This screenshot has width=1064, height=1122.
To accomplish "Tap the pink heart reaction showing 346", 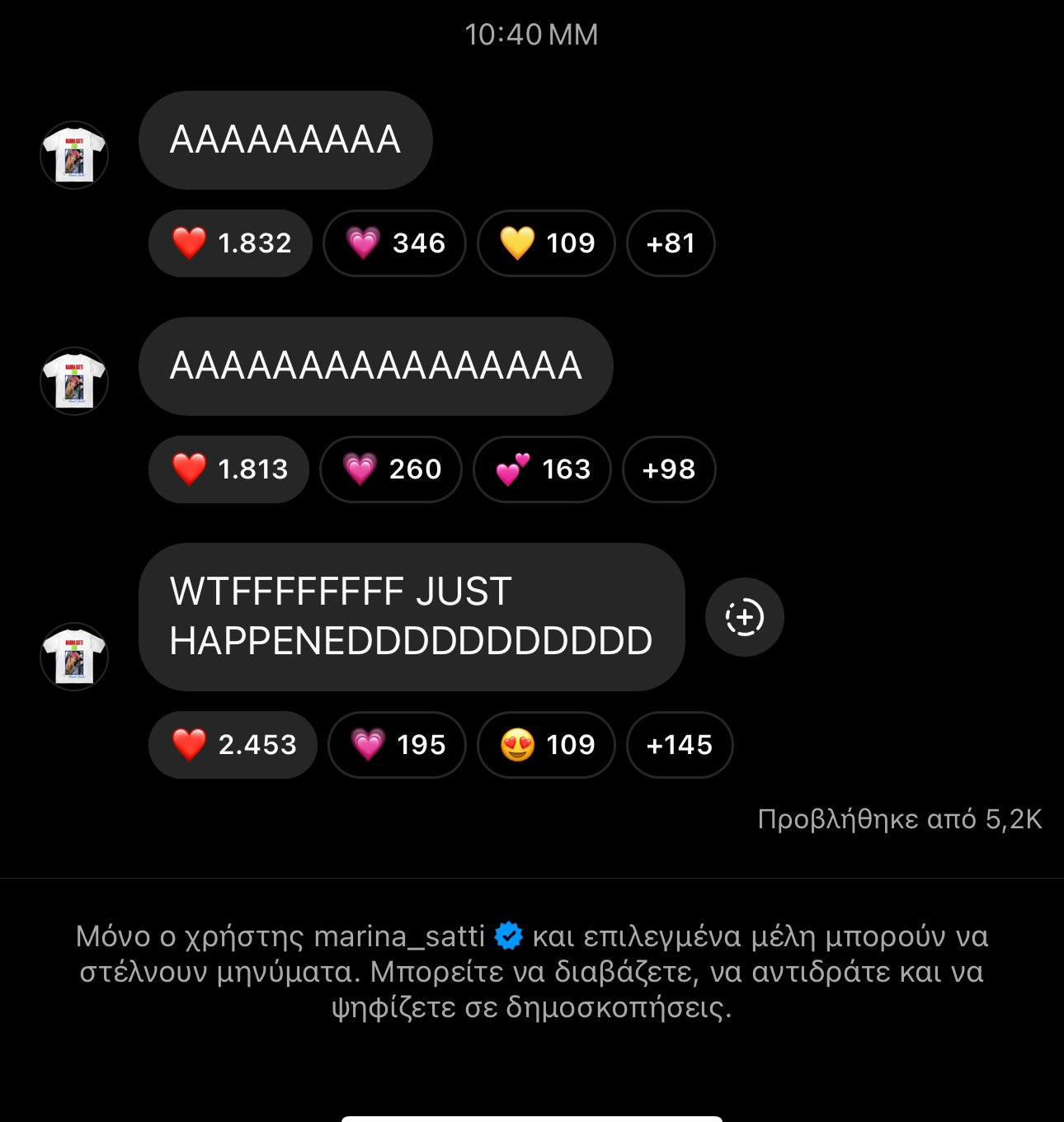I will (394, 243).
